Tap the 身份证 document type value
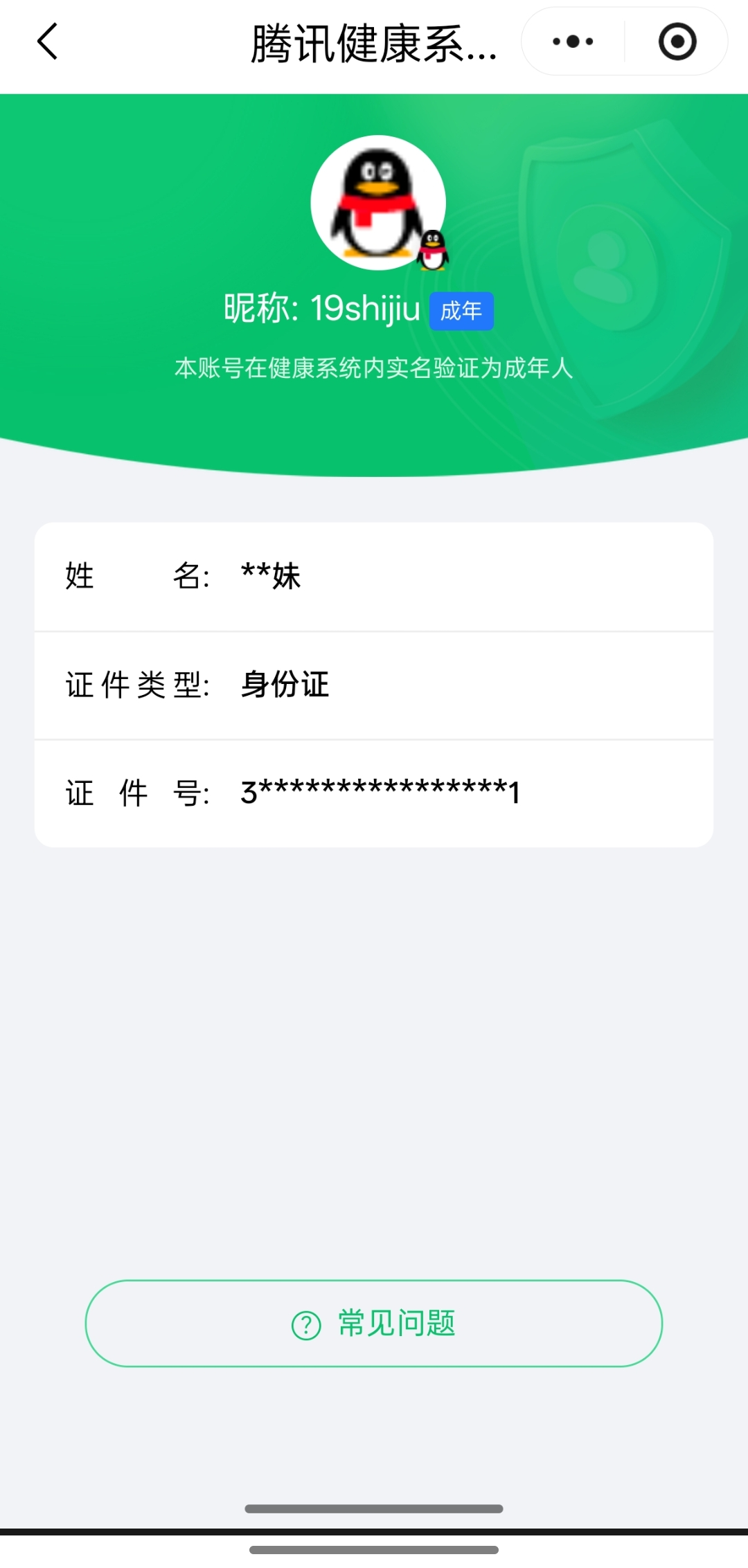The height and width of the screenshot is (1568, 748). pyautogui.click(x=284, y=685)
